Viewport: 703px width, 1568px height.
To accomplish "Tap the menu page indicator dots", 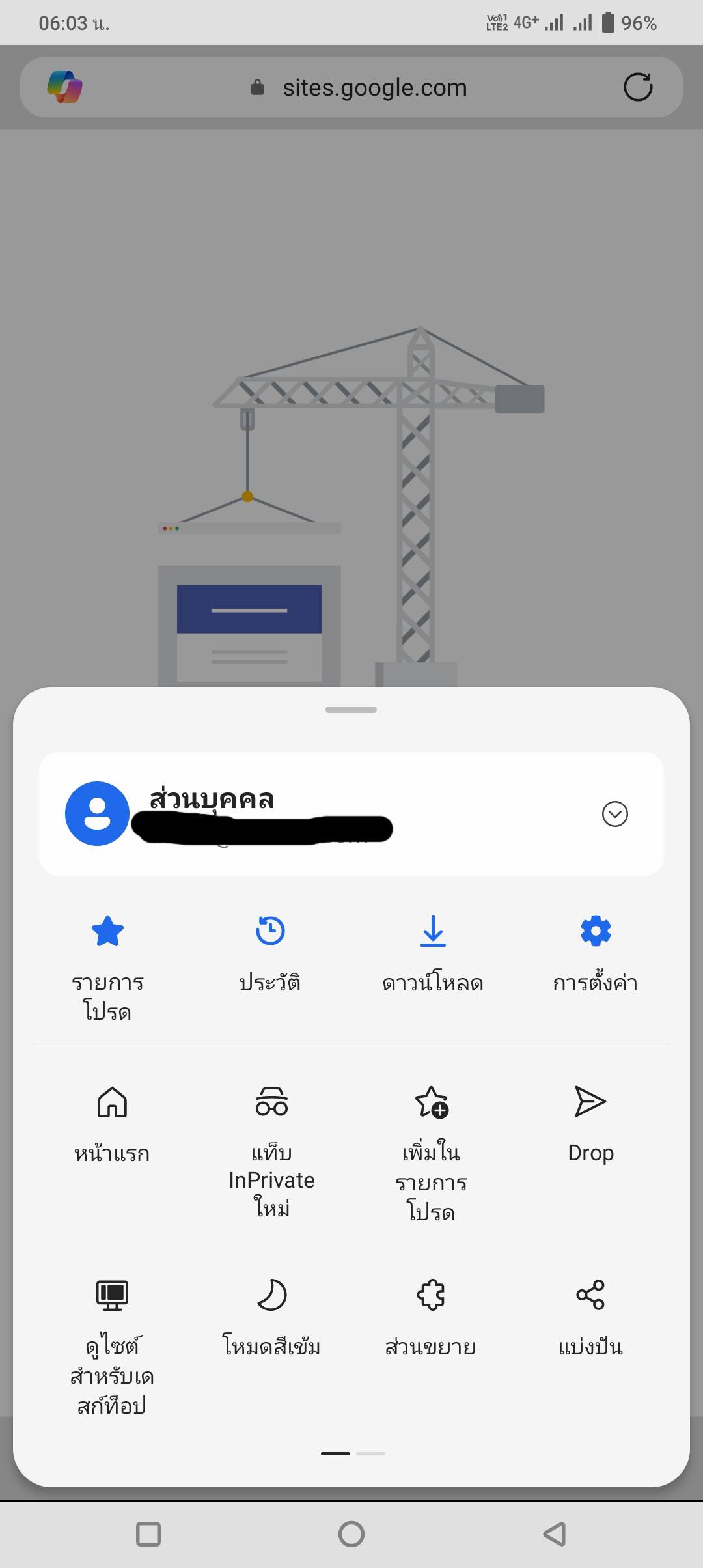I will coord(353,1453).
